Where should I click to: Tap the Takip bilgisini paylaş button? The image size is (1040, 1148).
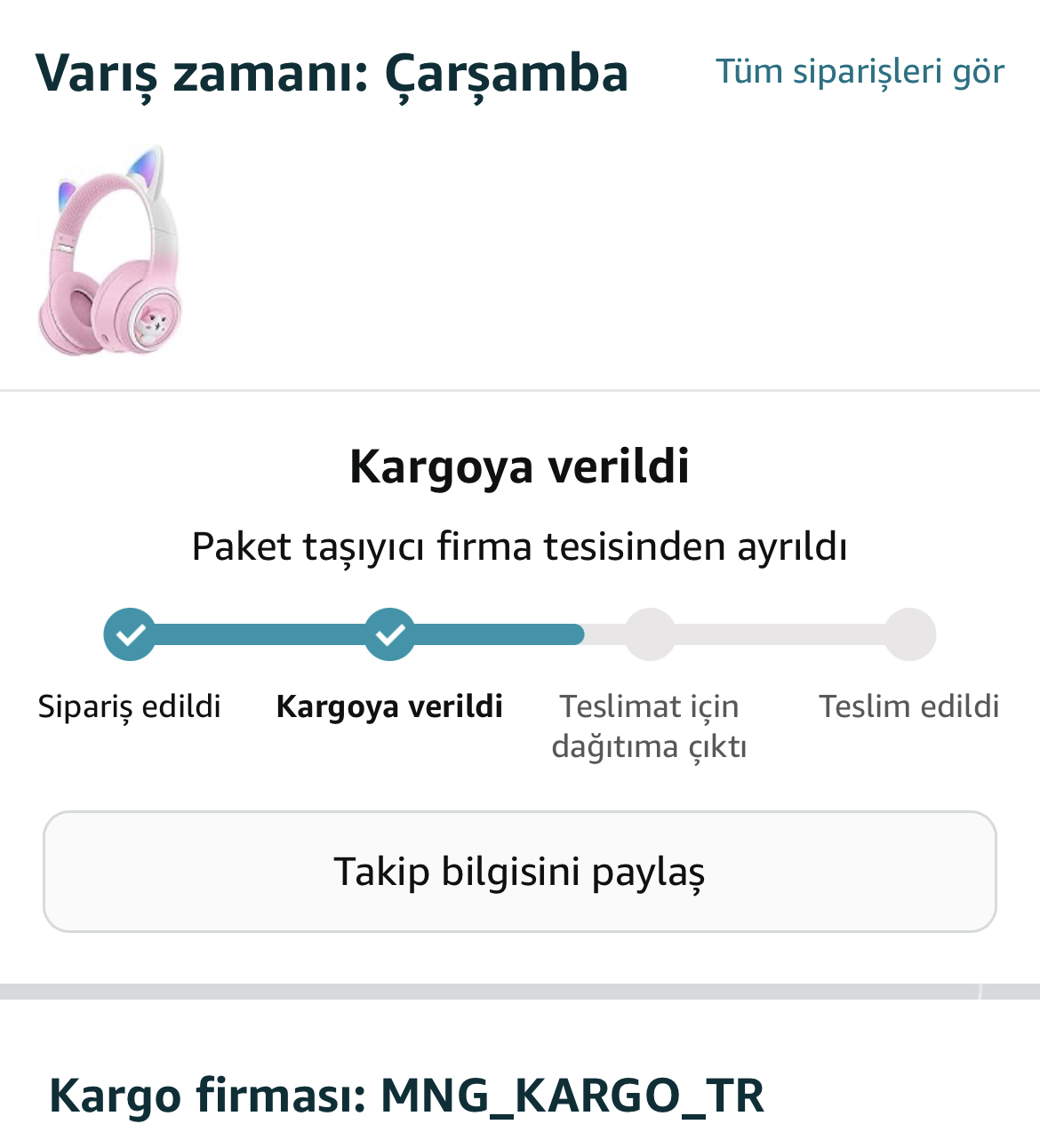519,871
